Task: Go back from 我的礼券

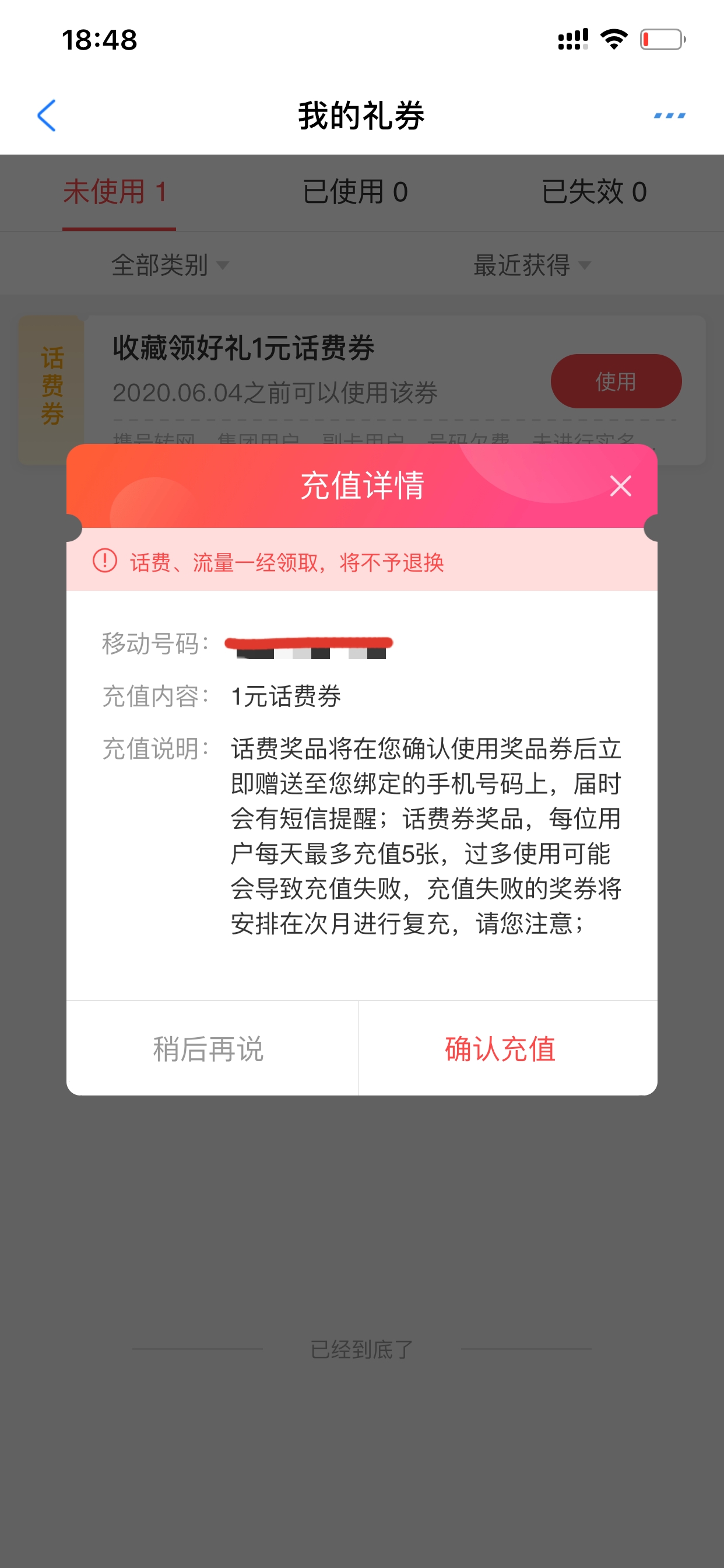Action: click(46, 115)
